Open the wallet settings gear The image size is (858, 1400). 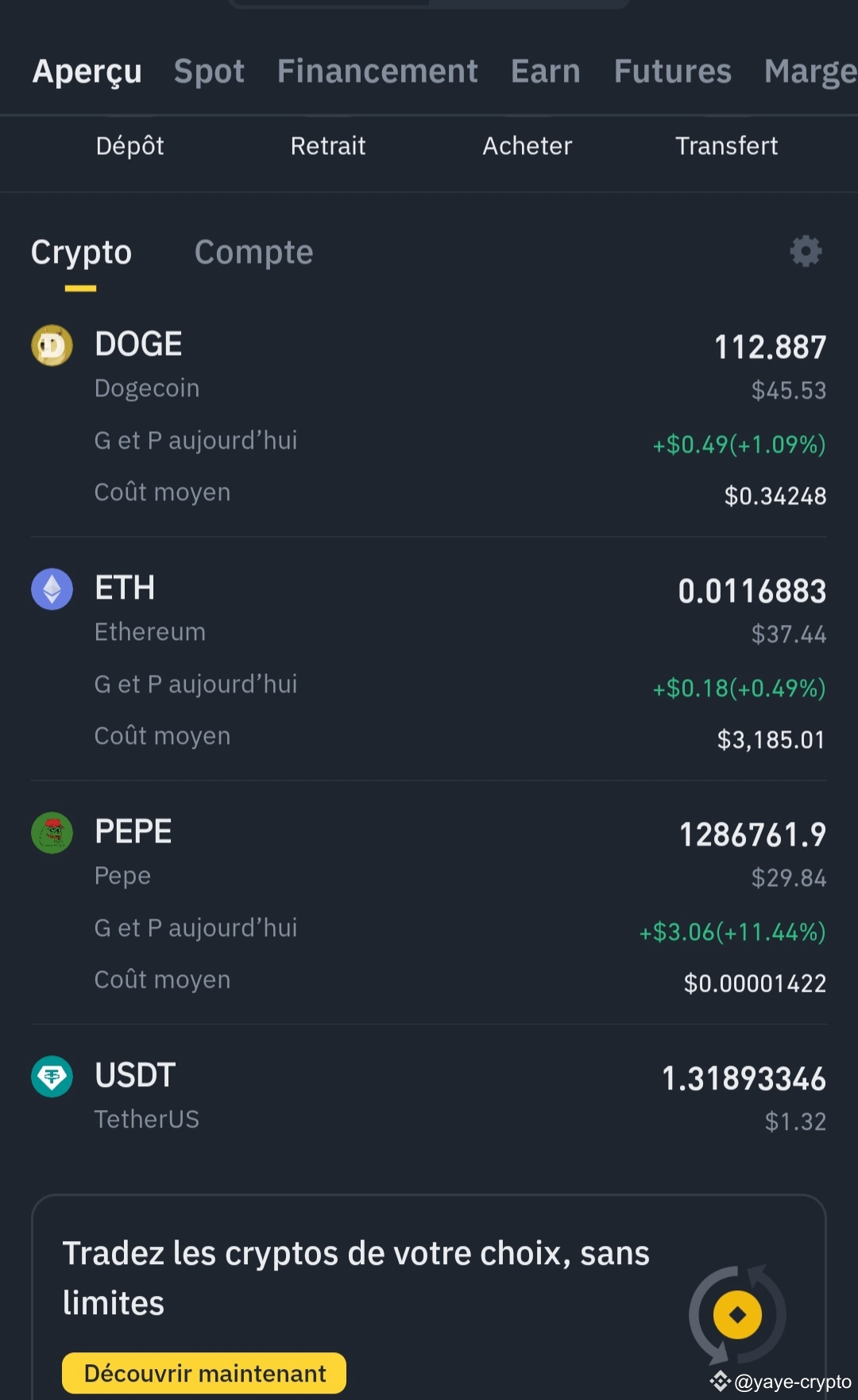pos(806,251)
